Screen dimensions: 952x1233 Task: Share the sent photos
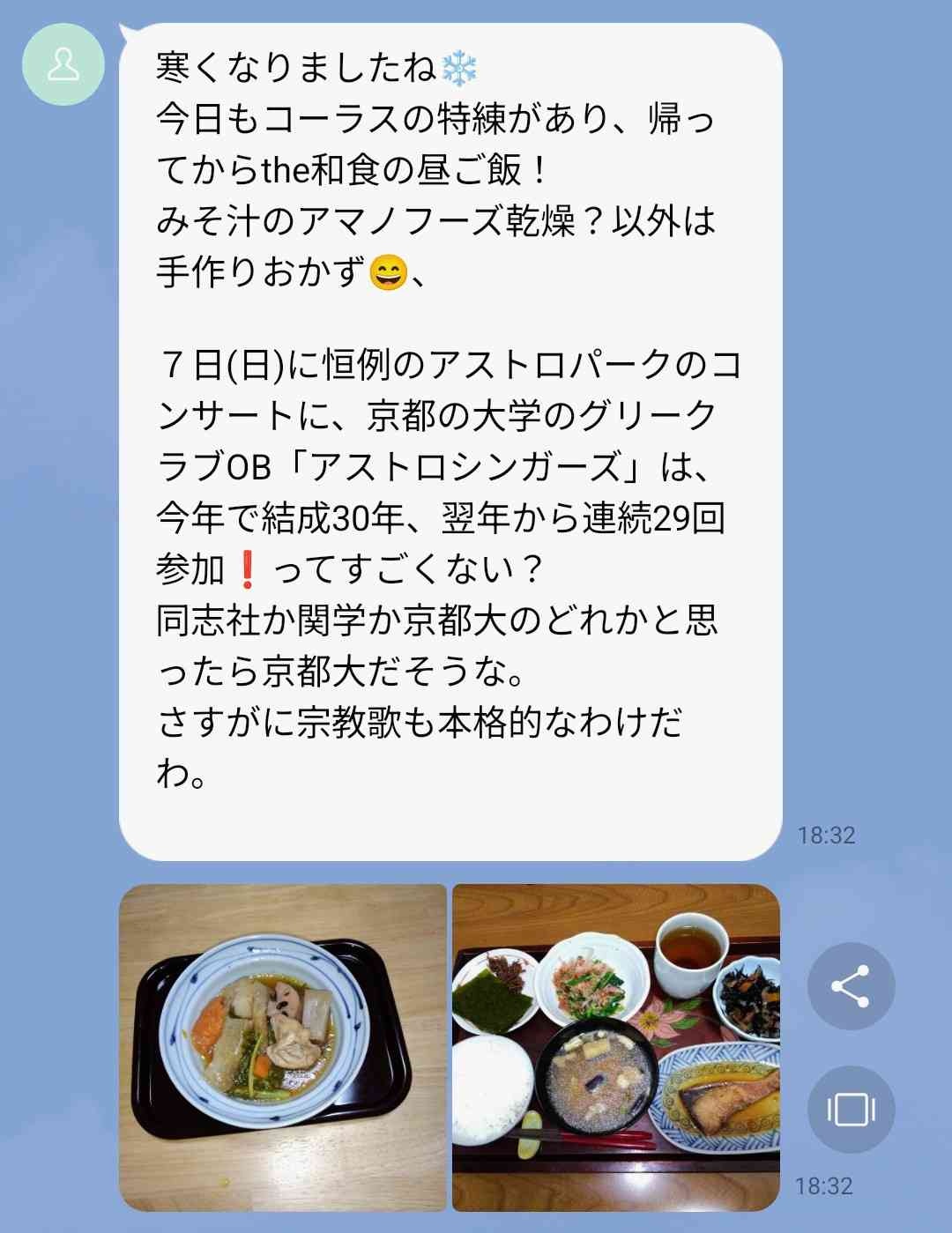tap(851, 986)
